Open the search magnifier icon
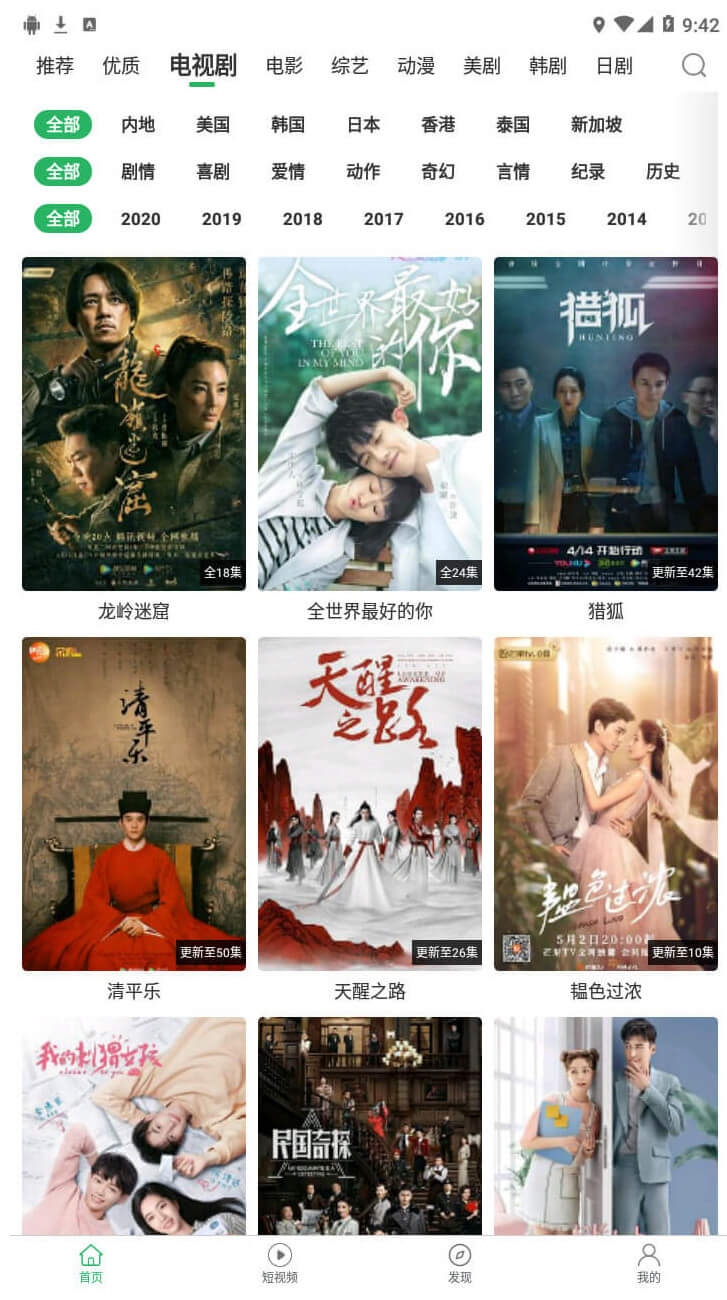Screen dimensions: 727x1300 [x=693, y=66]
